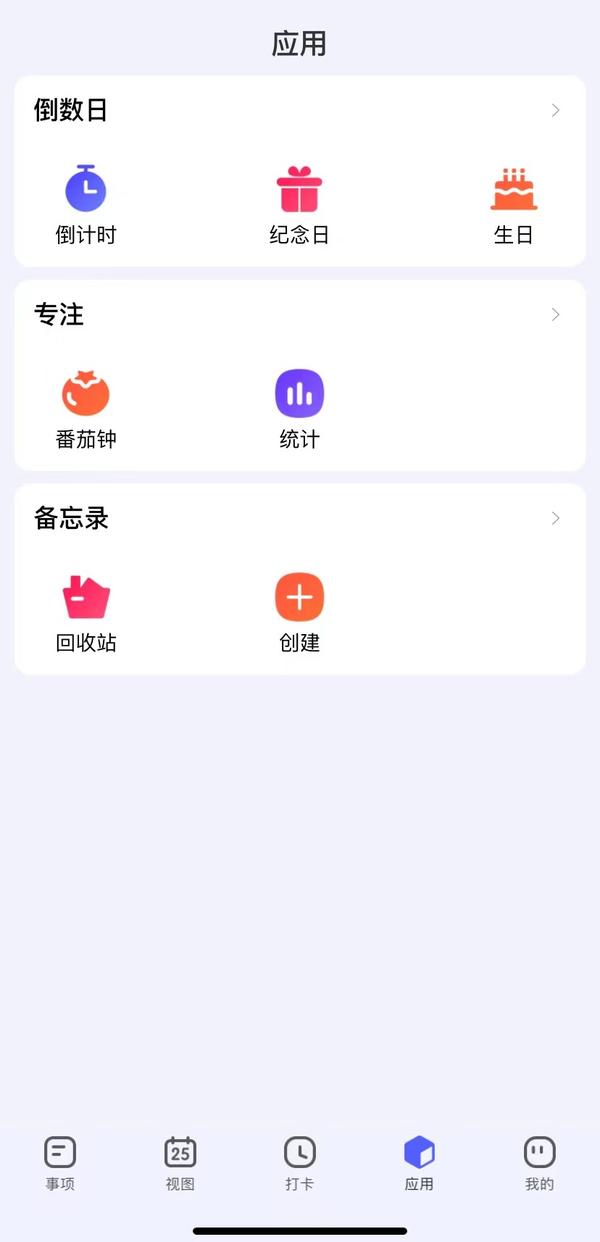Viewport: 600px width, 1242px height.
Task: Start the 番茄钟 pomodoro timer
Action: click(86, 407)
